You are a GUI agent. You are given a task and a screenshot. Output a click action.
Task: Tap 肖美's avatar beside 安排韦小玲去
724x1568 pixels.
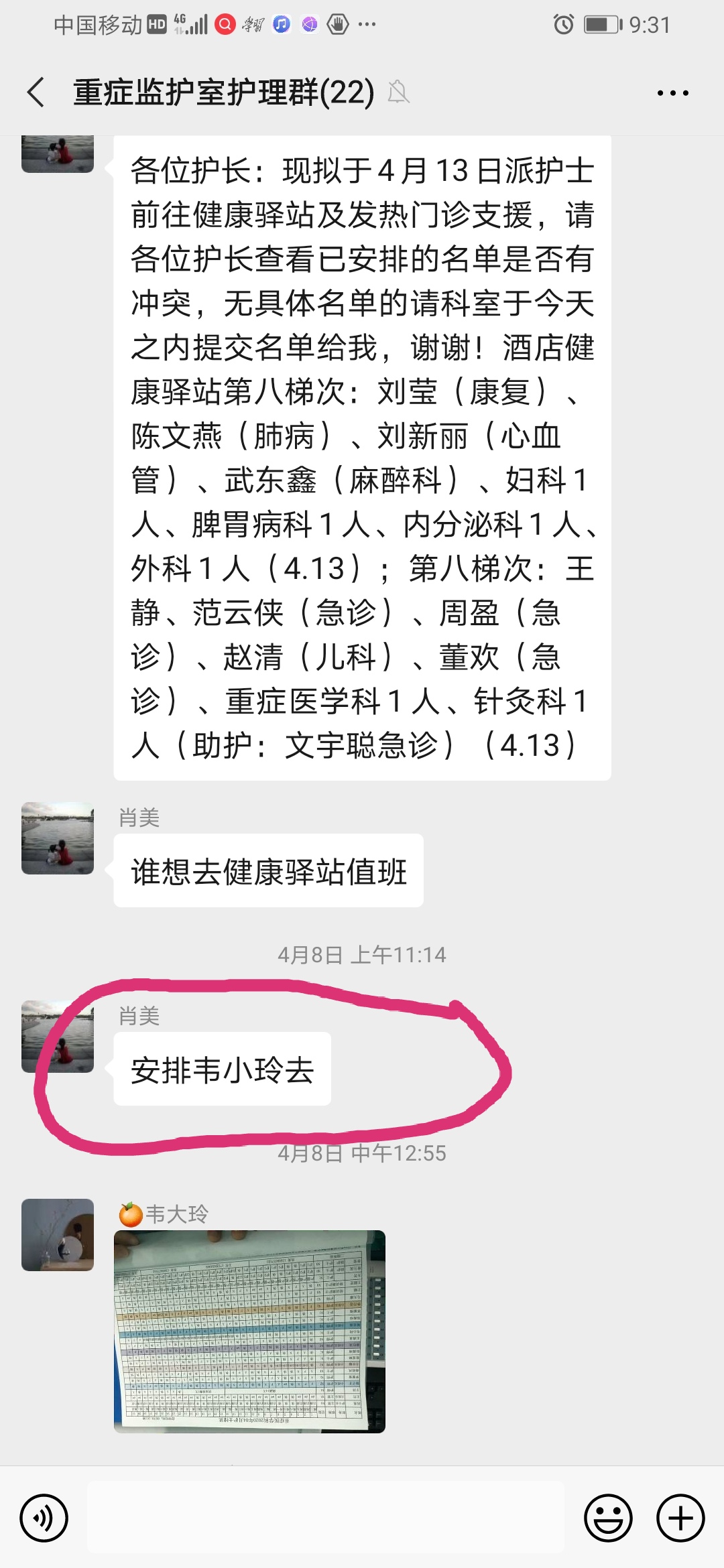pyautogui.click(x=58, y=1037)
